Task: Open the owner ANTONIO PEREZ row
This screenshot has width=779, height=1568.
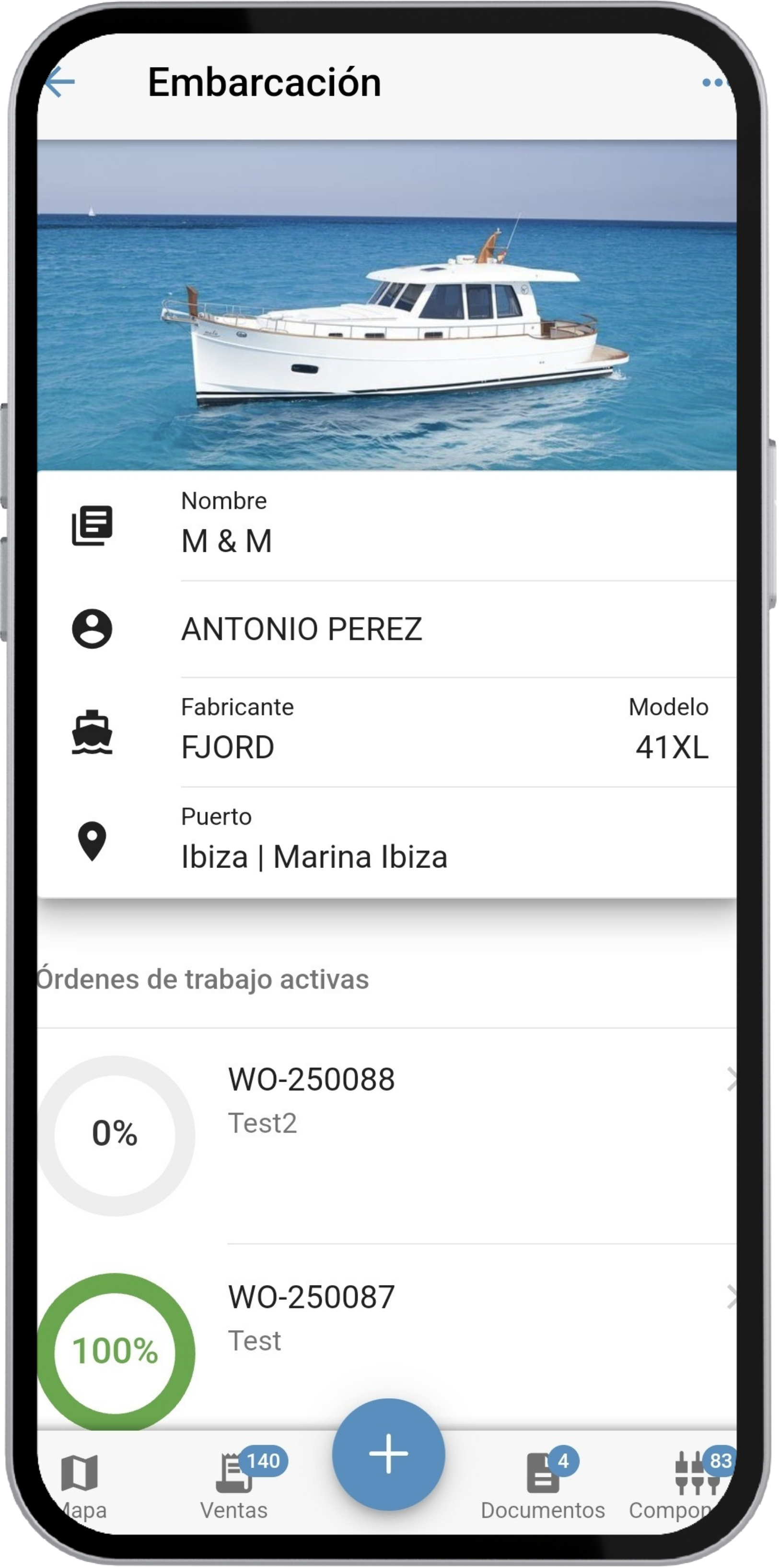Action: 389,629
